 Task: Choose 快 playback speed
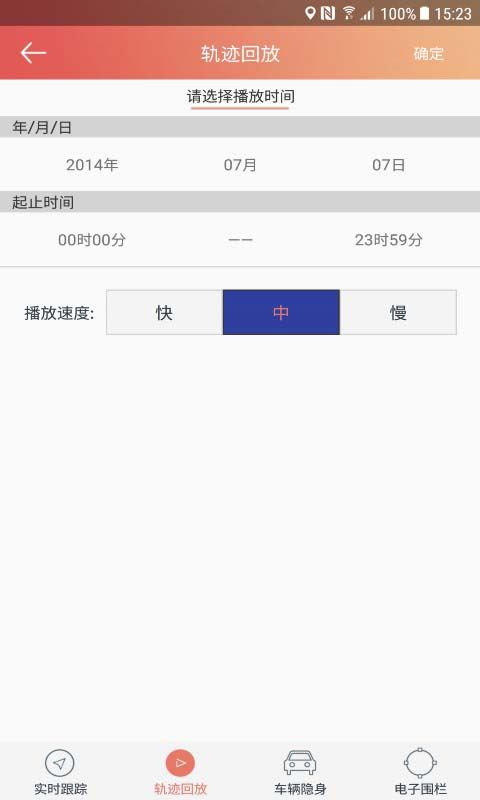point(165,312)
